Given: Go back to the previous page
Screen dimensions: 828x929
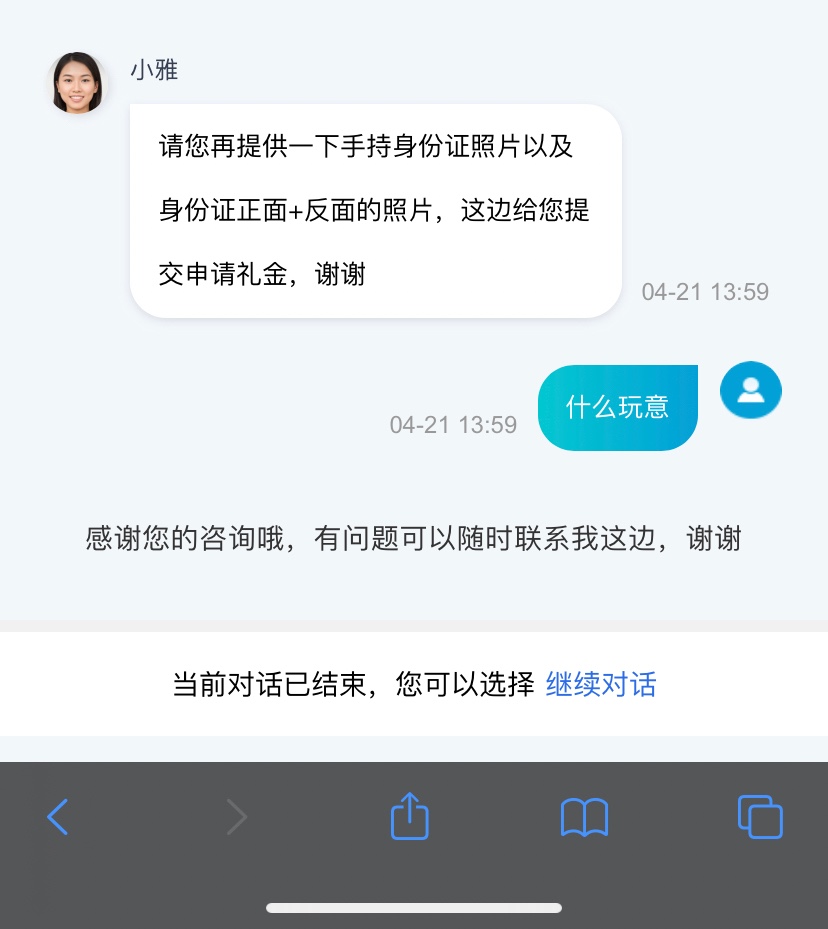Looking at the screenshot, I should [58, 817].
